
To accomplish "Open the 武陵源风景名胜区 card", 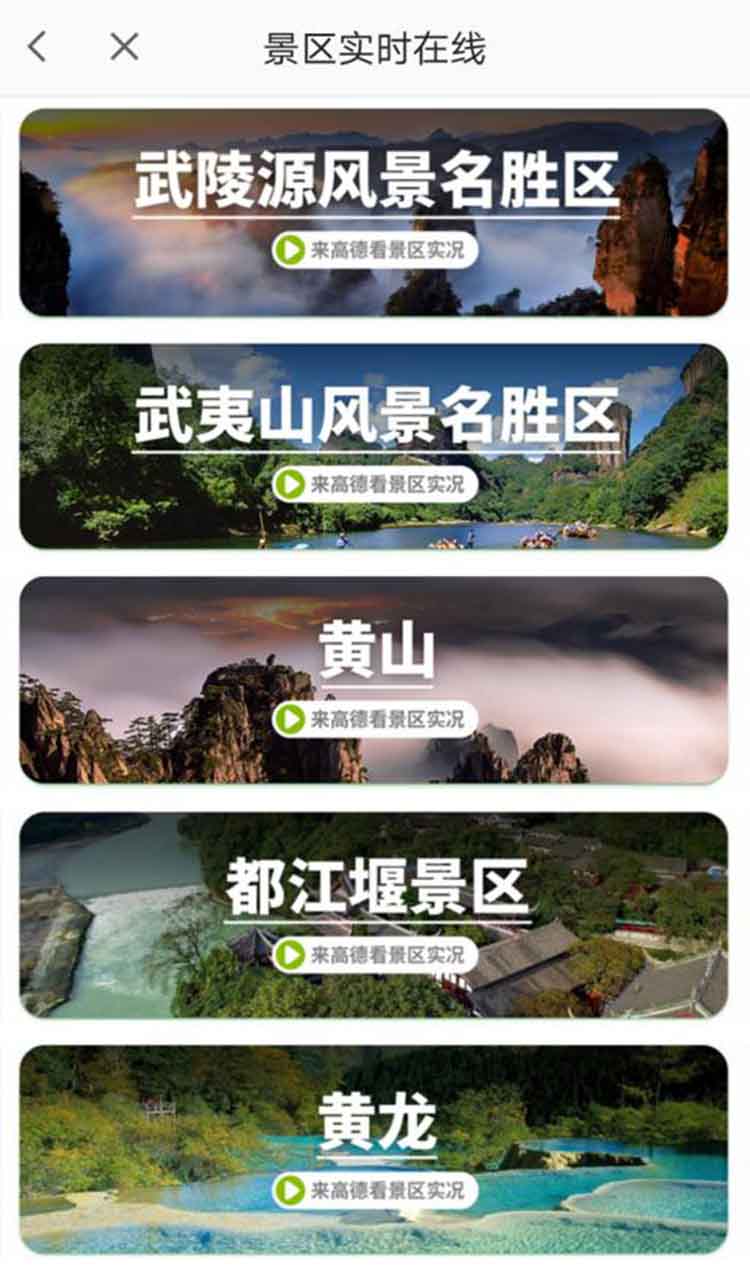I will pos(375,180).
